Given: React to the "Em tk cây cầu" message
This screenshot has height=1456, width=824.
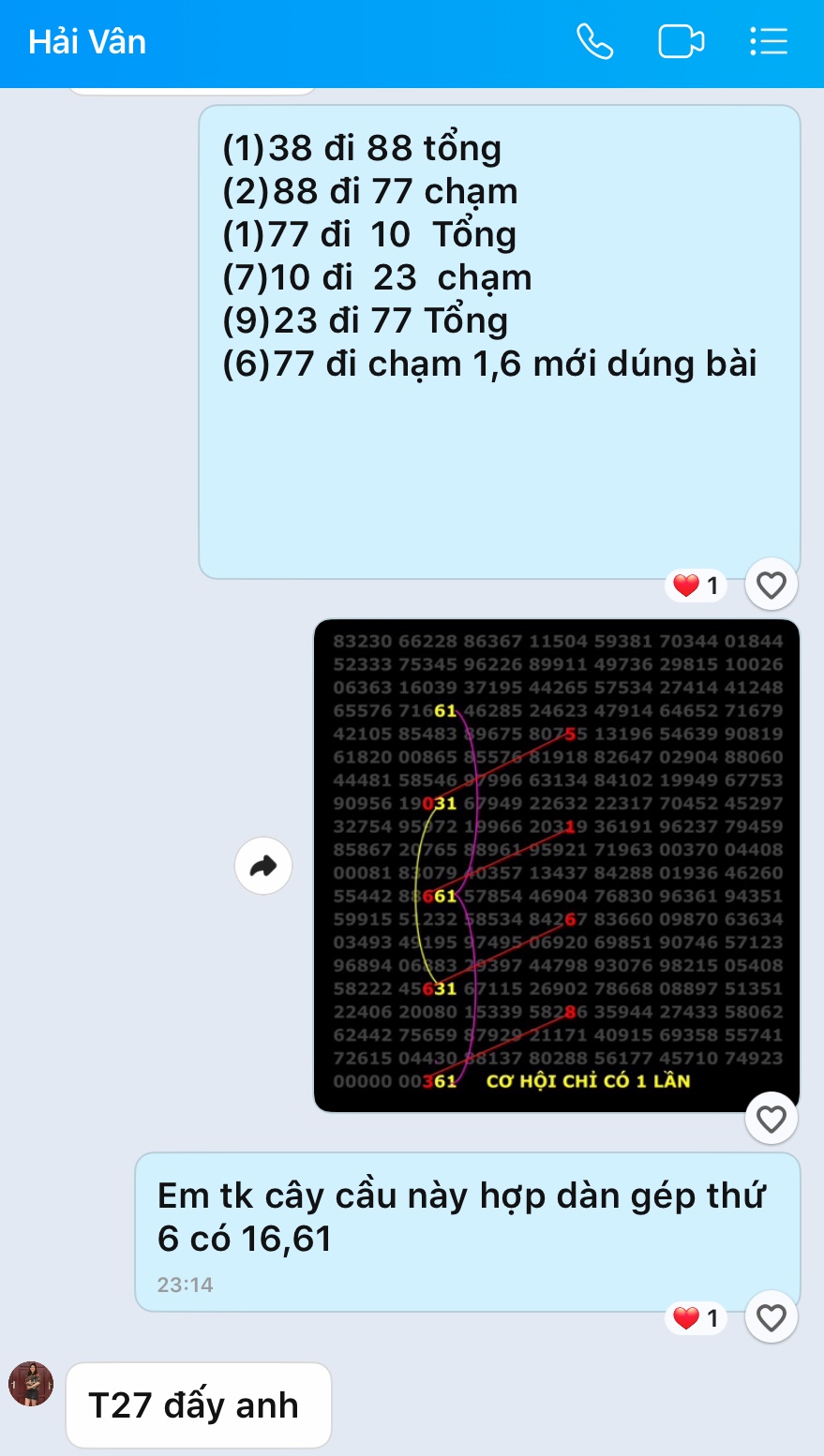Looking at the screenshot, I should (x=771, y=1318).
